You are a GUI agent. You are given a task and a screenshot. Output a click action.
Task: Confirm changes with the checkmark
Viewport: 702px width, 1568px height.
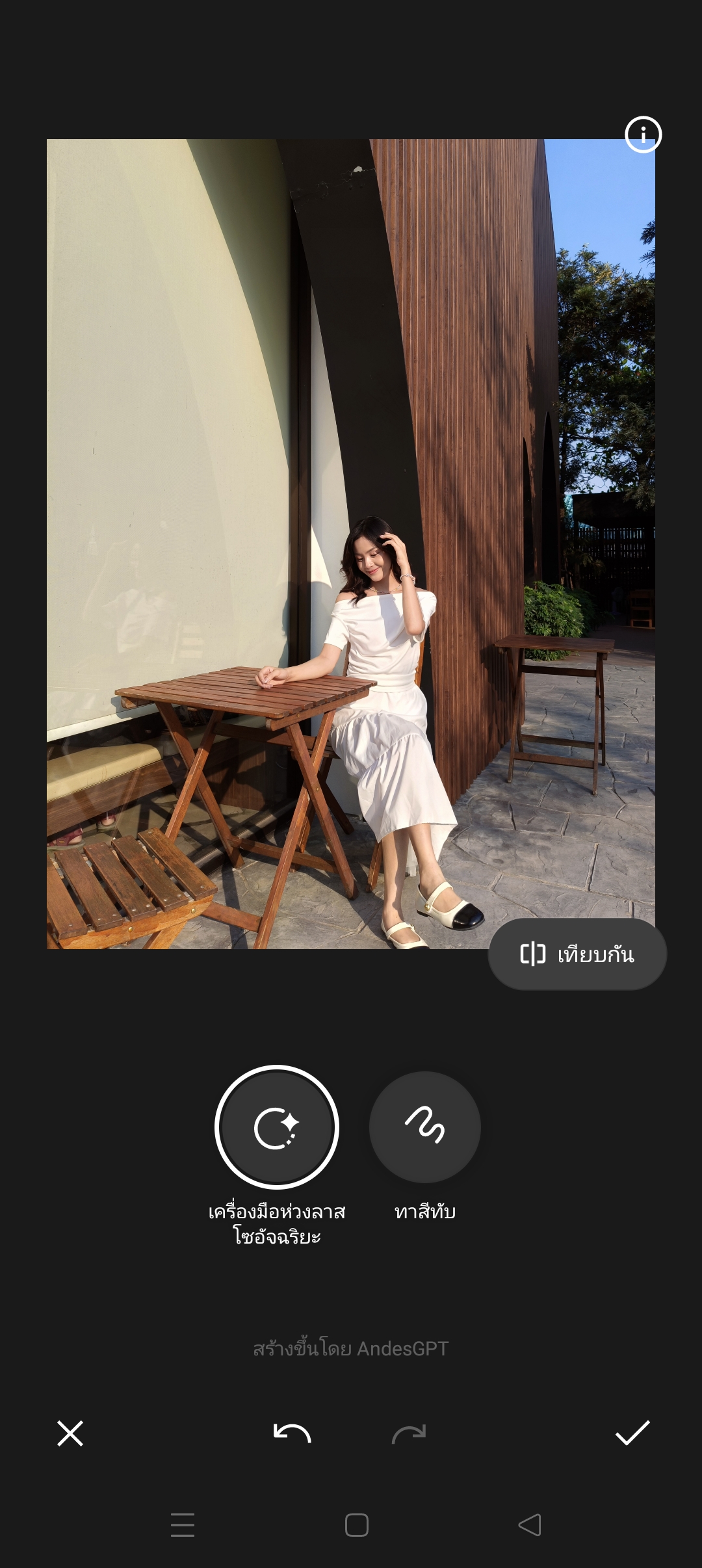pos(632,1433)
